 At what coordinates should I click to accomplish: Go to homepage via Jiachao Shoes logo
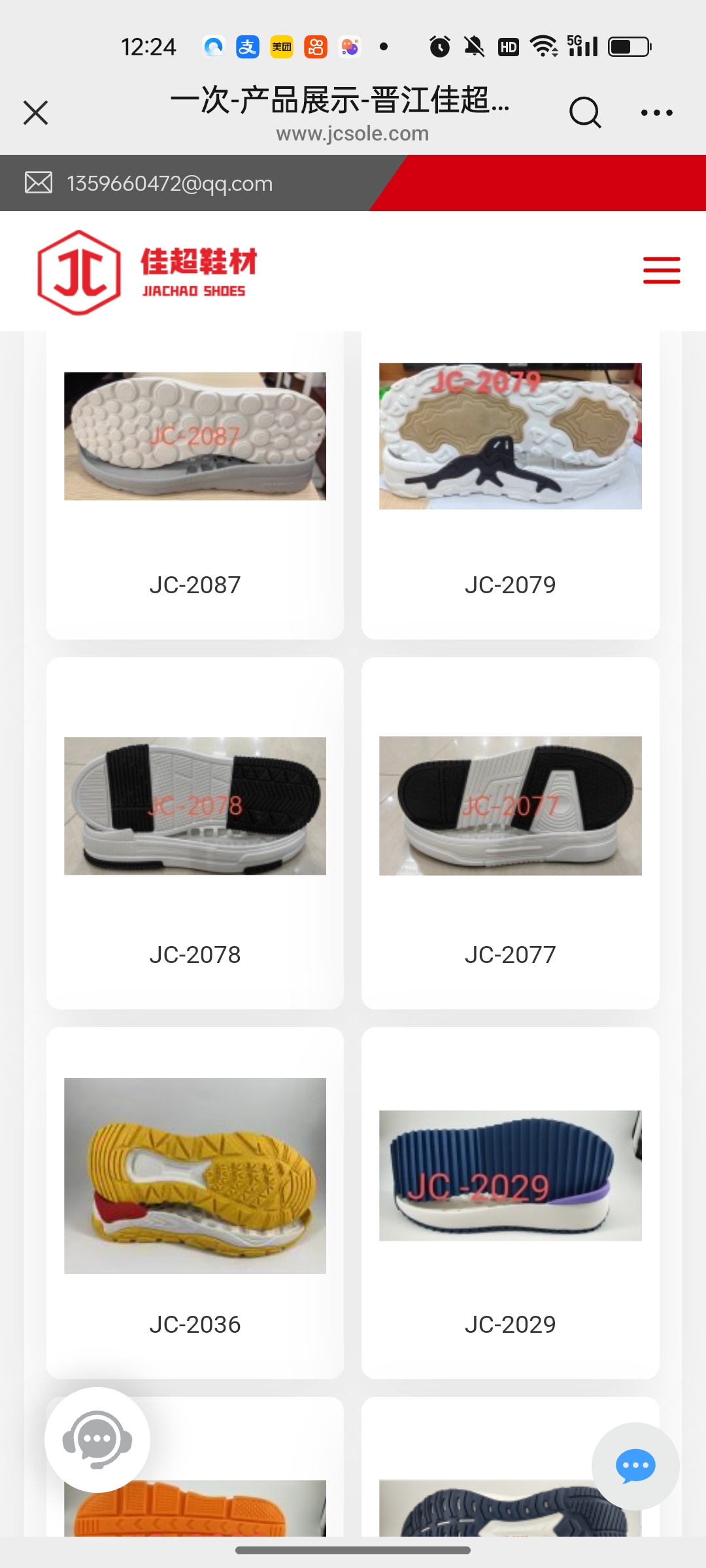[x=148, y=272]
